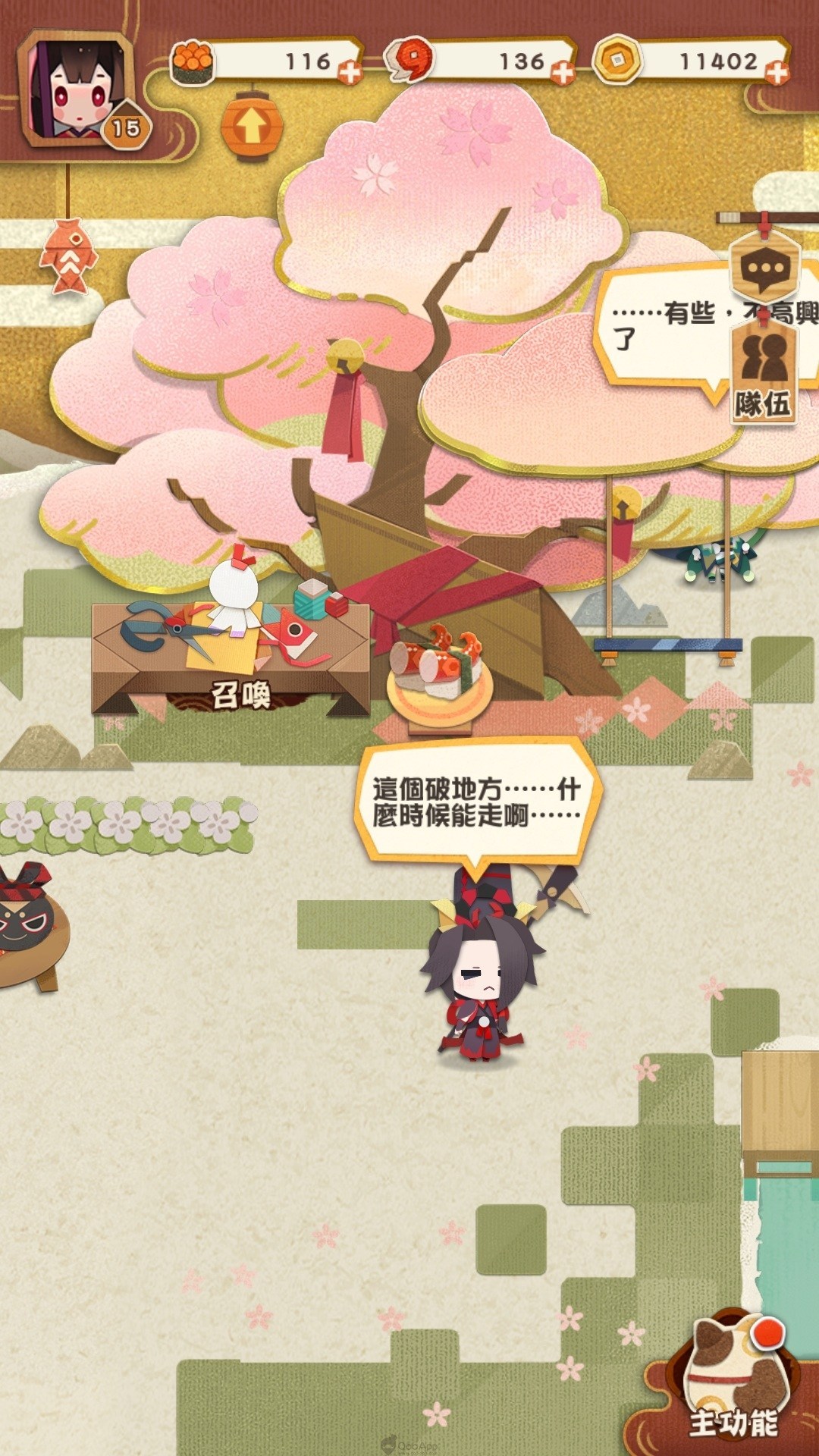This screenshot has width=819, height=1456.
Task: Tap the sushi plate under the tree
Action: (x=438, y=675)
